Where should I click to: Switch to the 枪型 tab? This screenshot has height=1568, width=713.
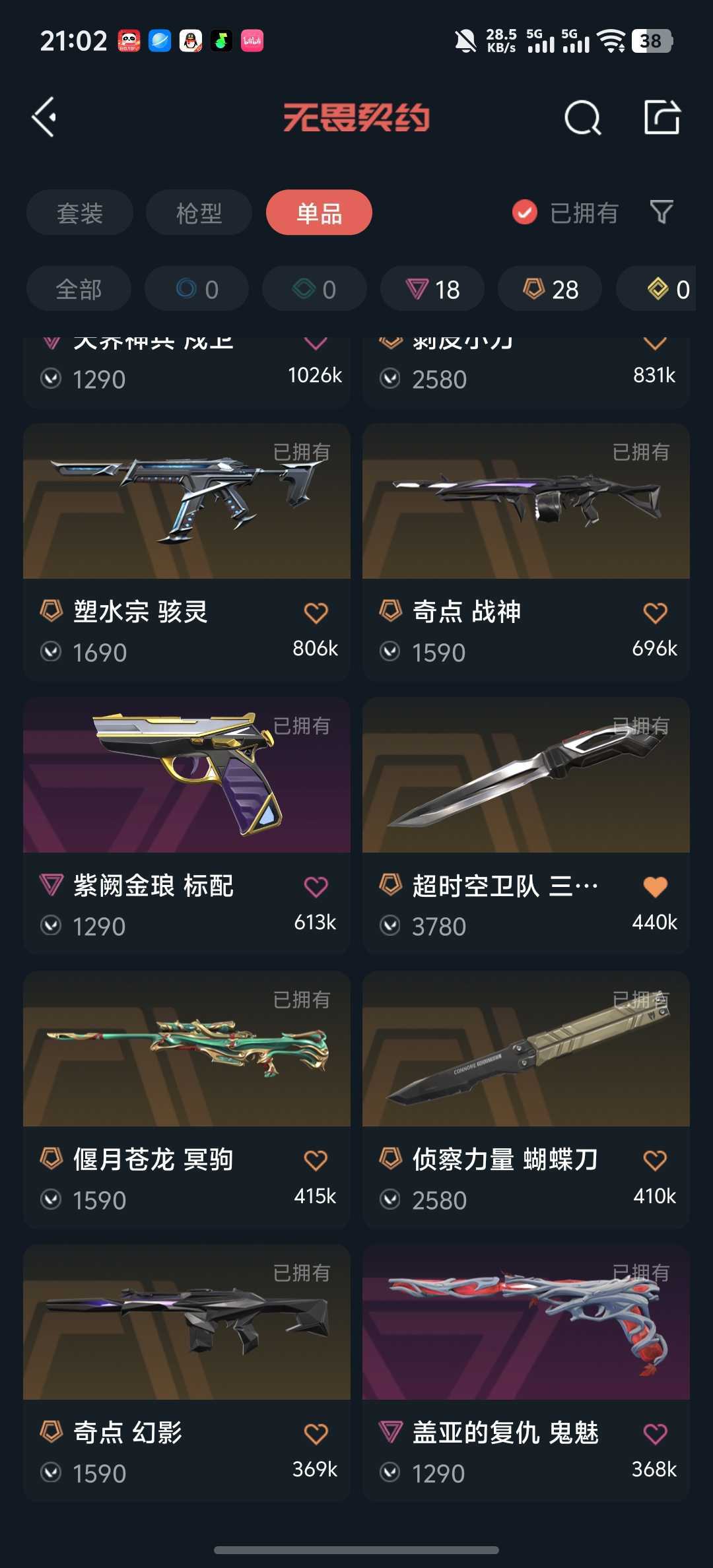pos(199,212)
